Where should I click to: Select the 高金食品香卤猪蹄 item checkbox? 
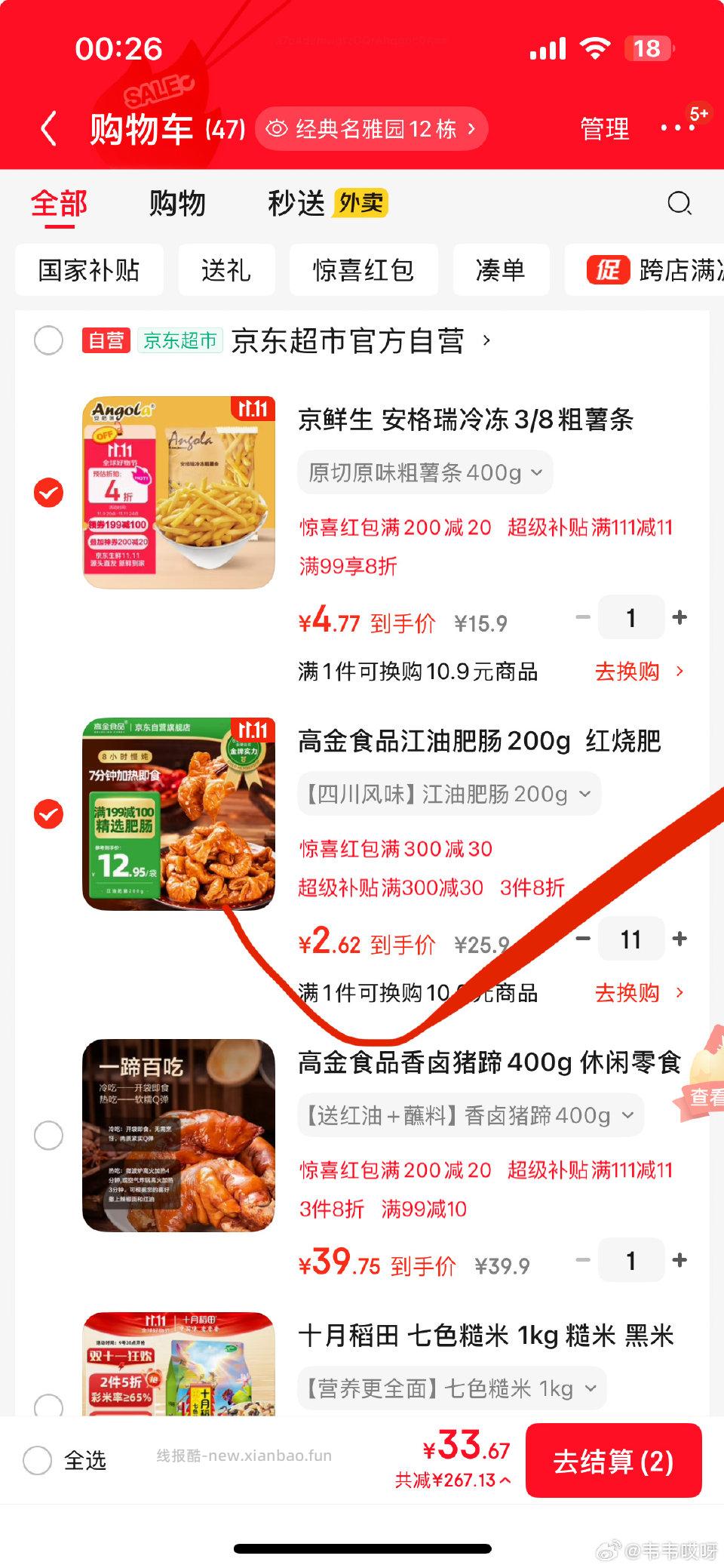(x=50, y=1135)
